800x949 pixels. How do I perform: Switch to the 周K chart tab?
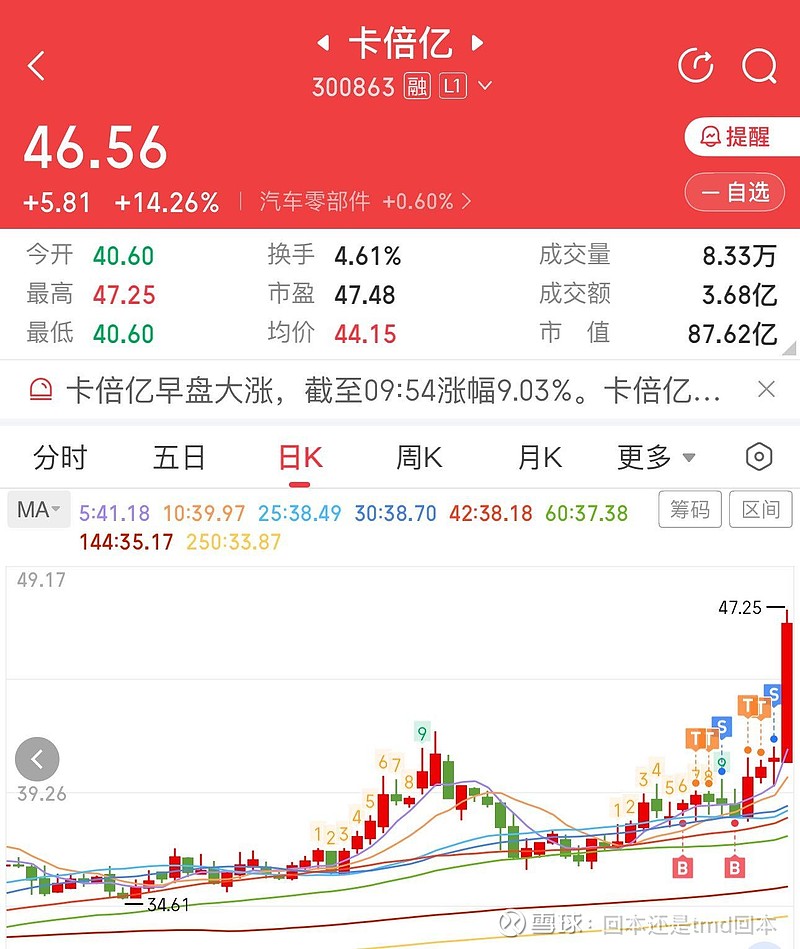pyautogui.click(x=419, y=458)
